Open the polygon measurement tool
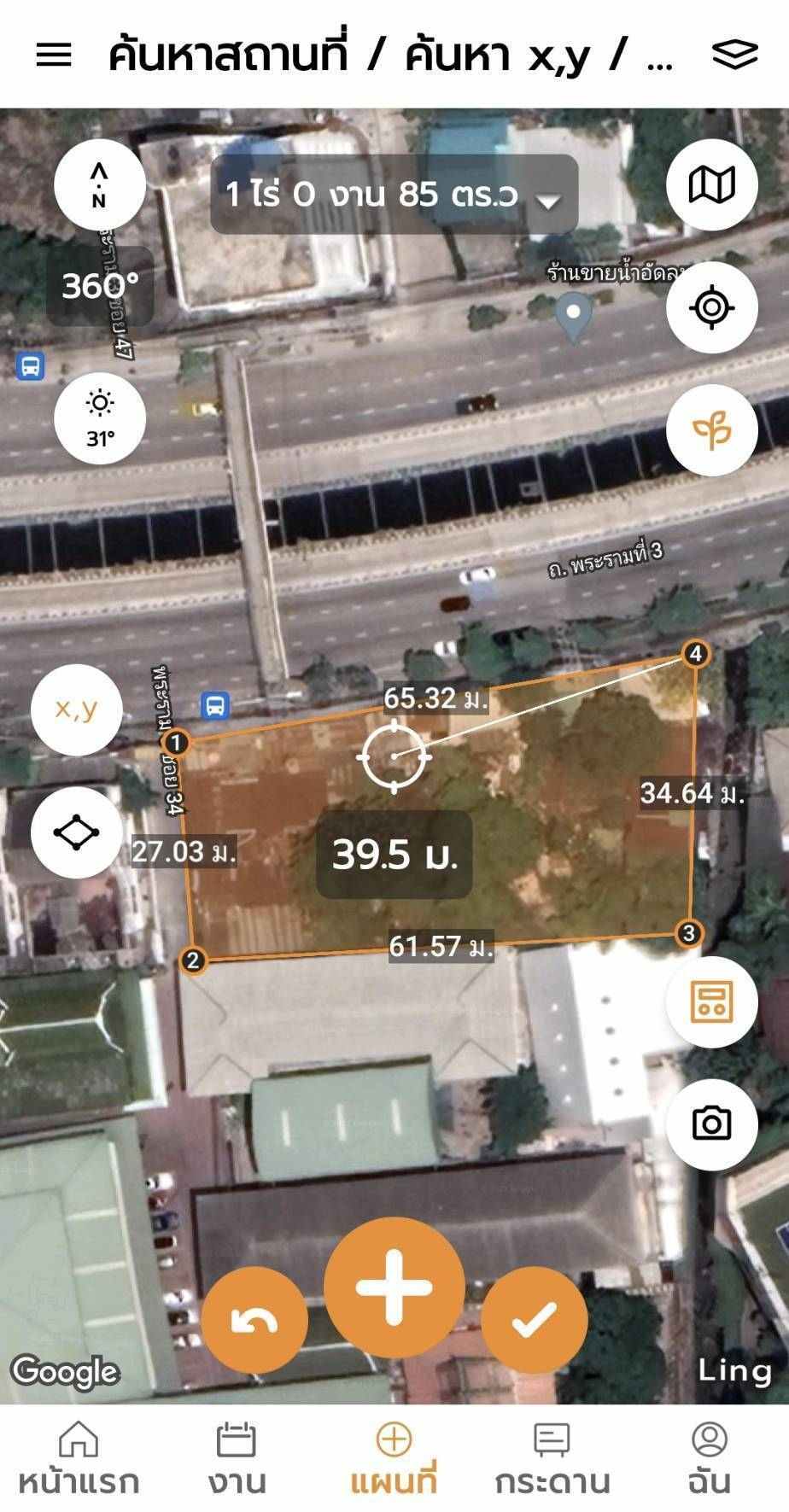 point(75,829)
